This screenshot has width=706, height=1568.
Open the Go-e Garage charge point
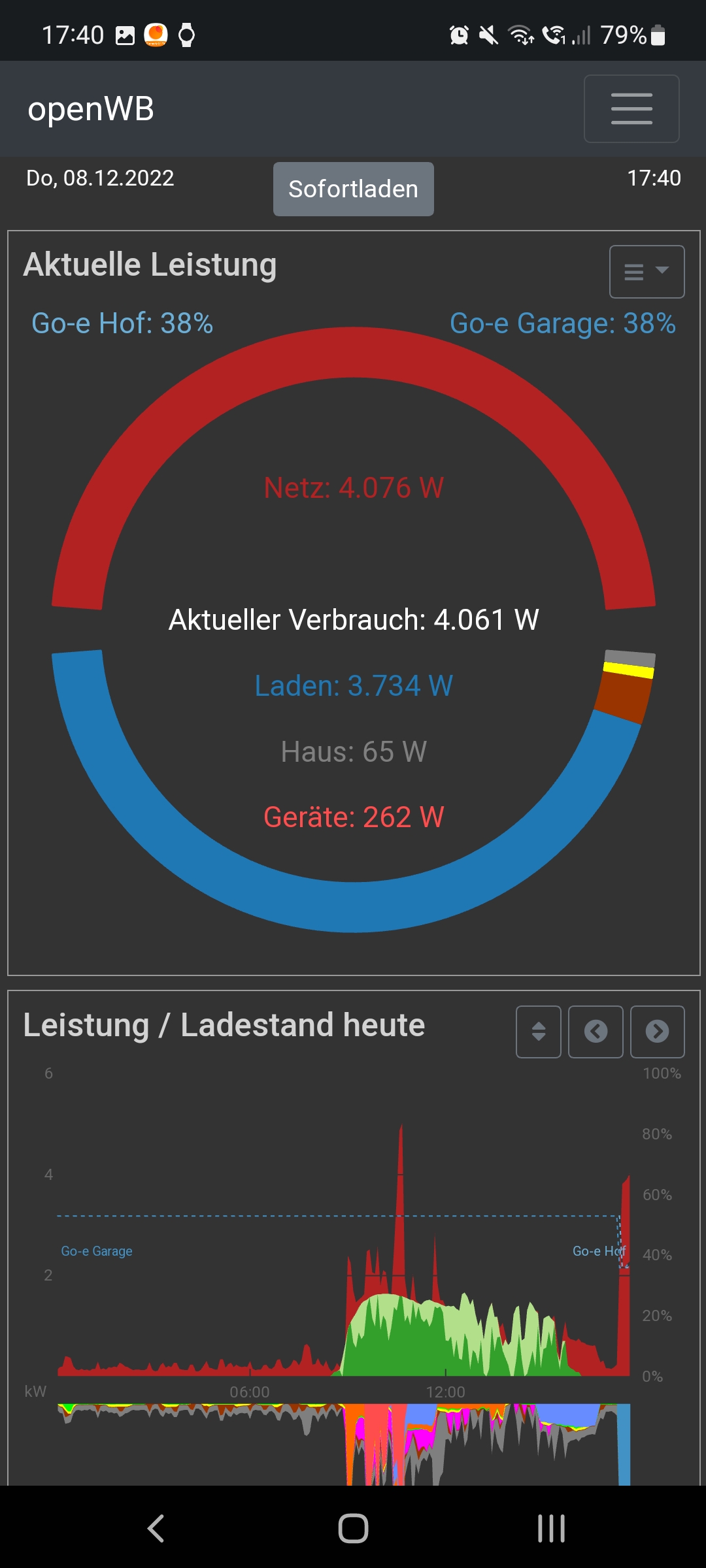(x=562, y=323)
